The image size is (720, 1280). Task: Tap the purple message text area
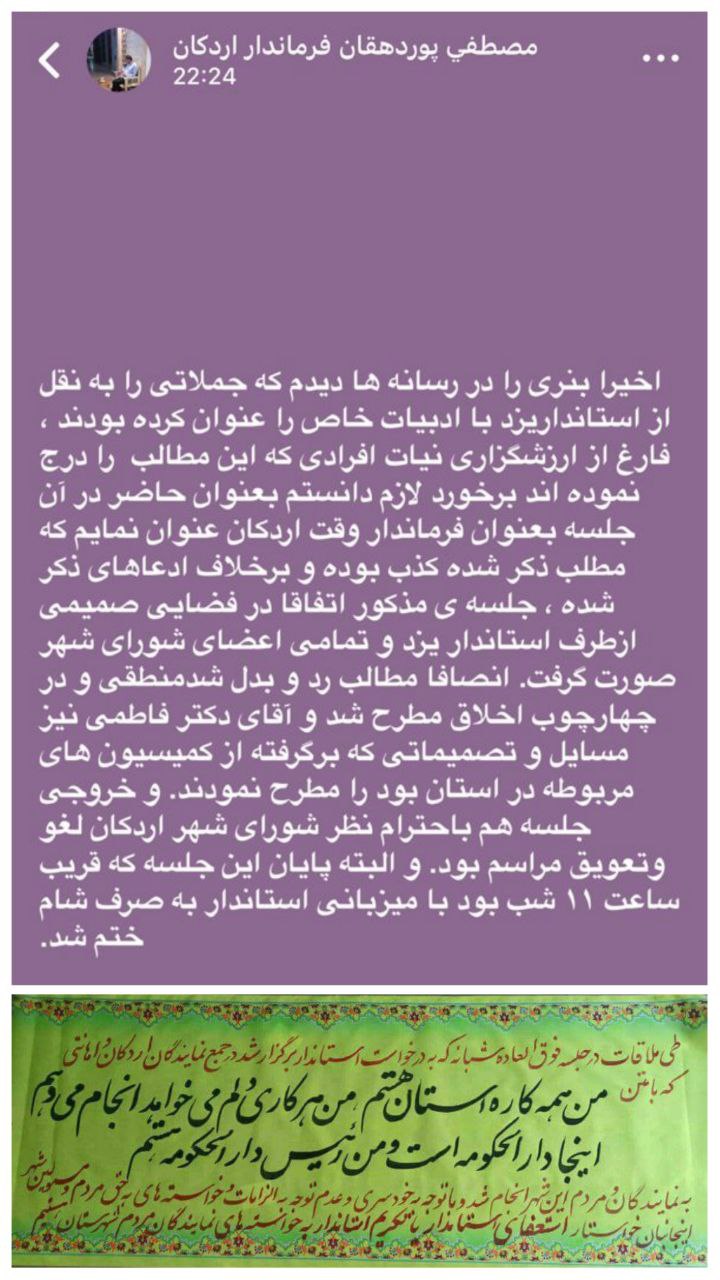pyautogui.click(x=360, y=650)
